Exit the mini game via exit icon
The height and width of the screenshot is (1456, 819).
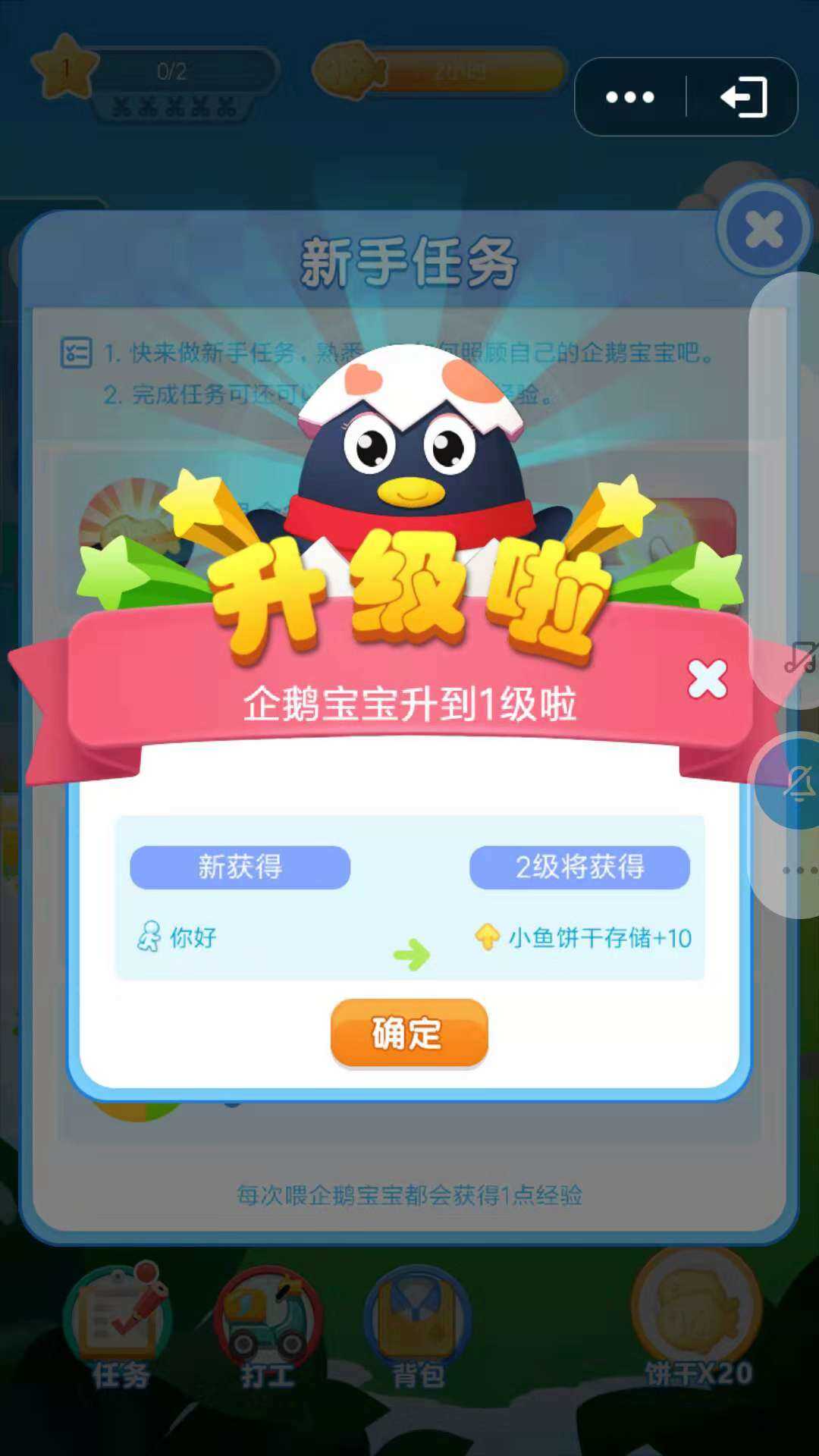click(743, 97)
